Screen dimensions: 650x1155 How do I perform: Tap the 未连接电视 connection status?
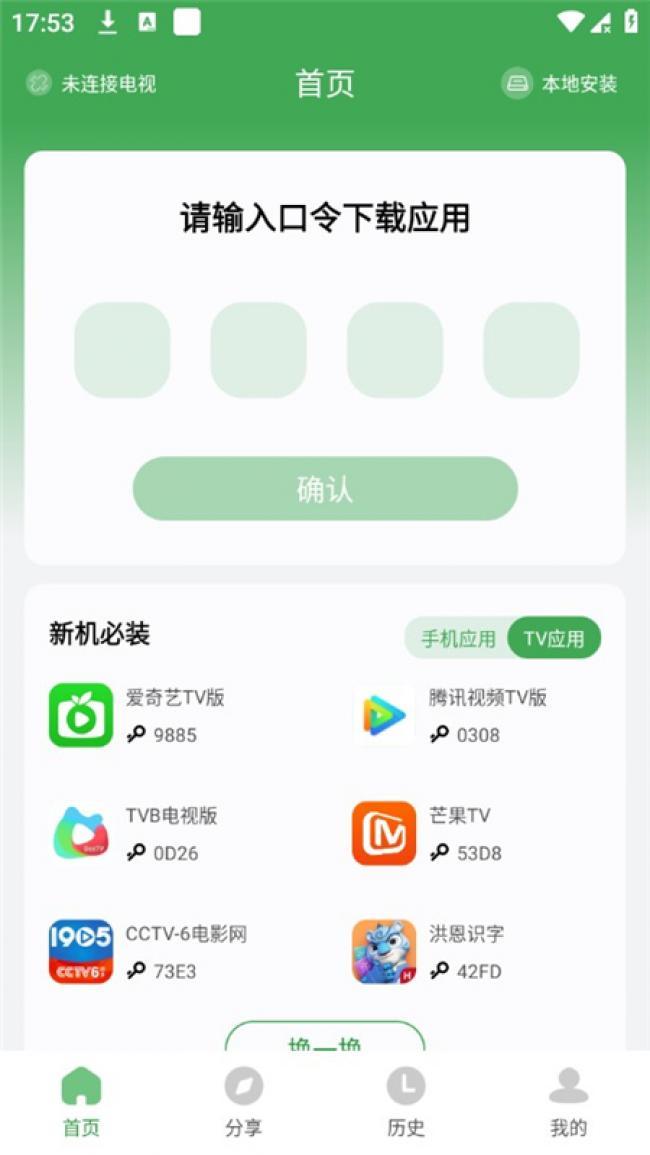coord(92,84)
